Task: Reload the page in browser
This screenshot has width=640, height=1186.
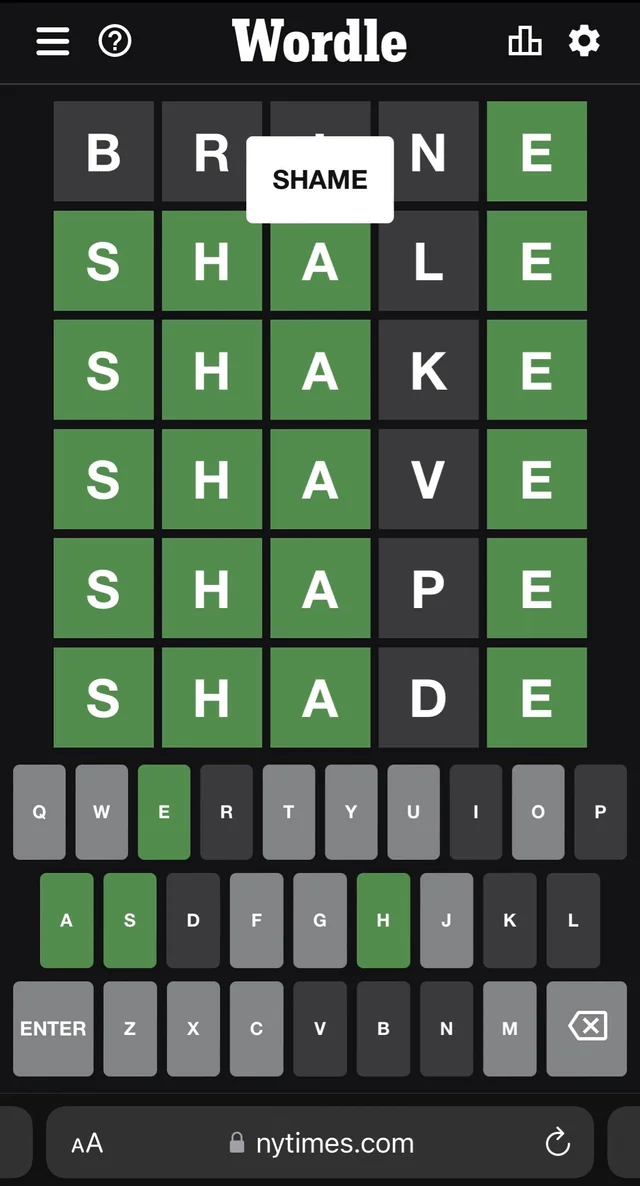Action: click(557, 1142)
